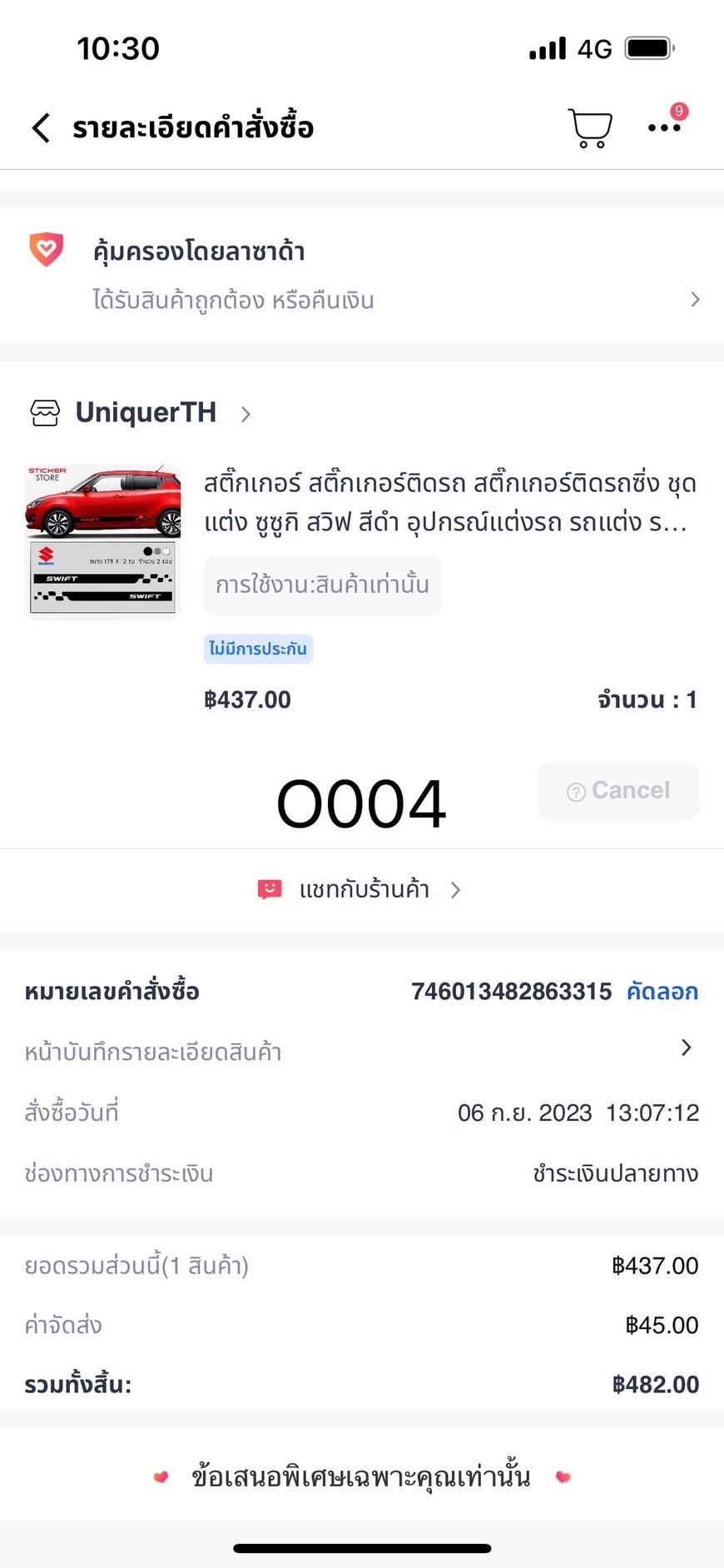Open the three-dot overflow menu
The height and width of the screenshot is (1568, 724).
[664, 127]
